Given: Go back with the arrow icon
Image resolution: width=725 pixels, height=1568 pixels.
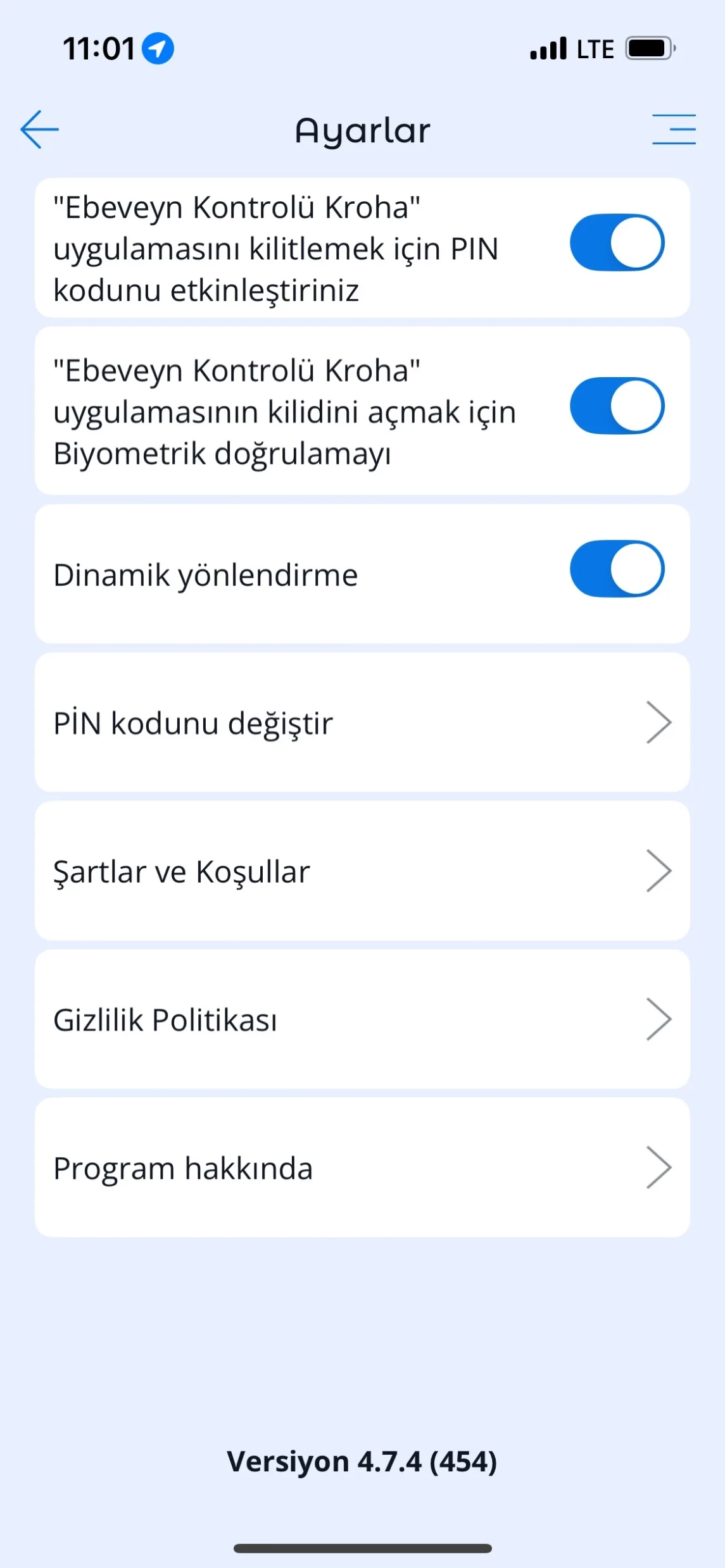Looking at the screenshot, I should (x=39, y=129).
